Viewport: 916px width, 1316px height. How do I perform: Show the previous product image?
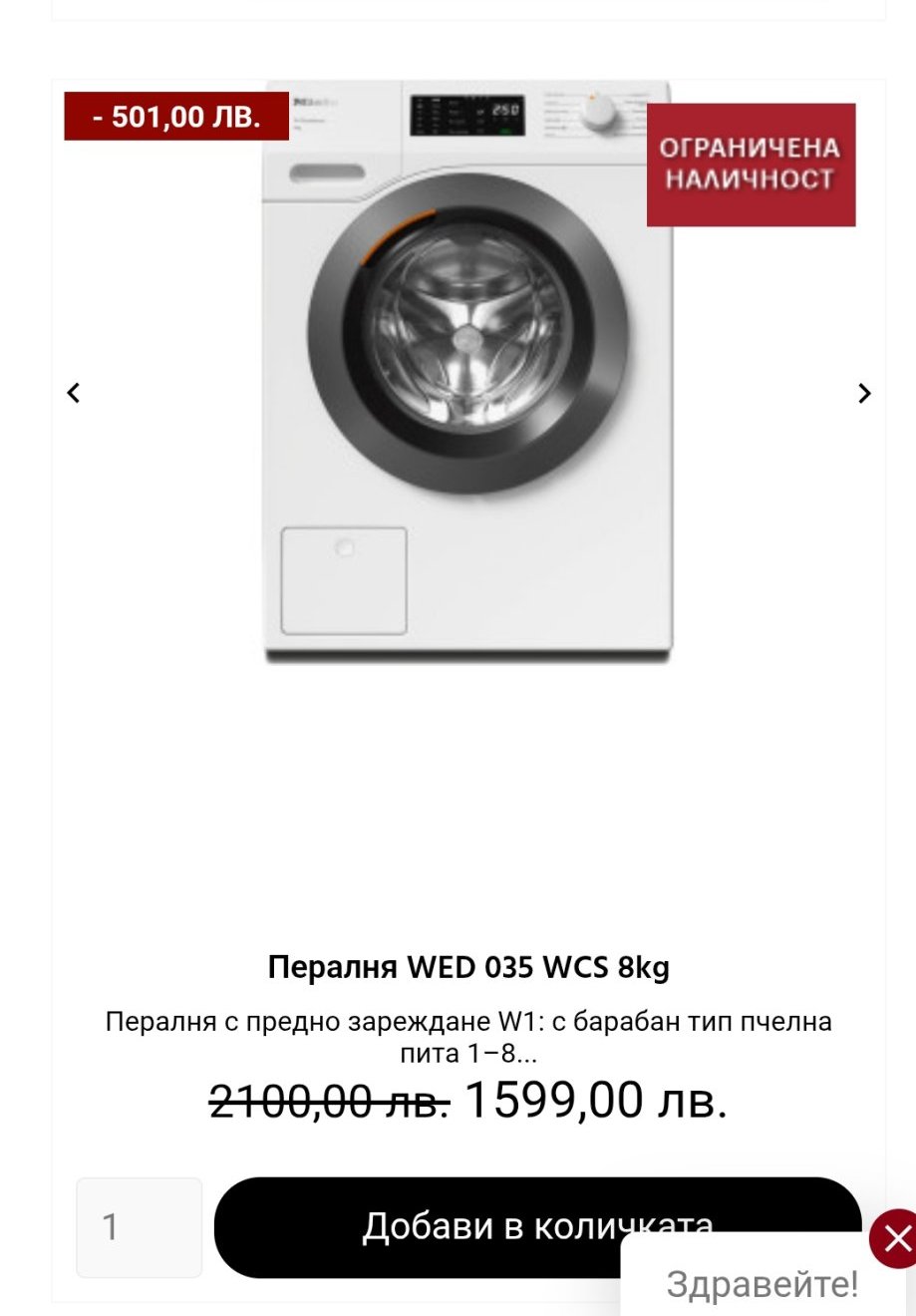73,393
